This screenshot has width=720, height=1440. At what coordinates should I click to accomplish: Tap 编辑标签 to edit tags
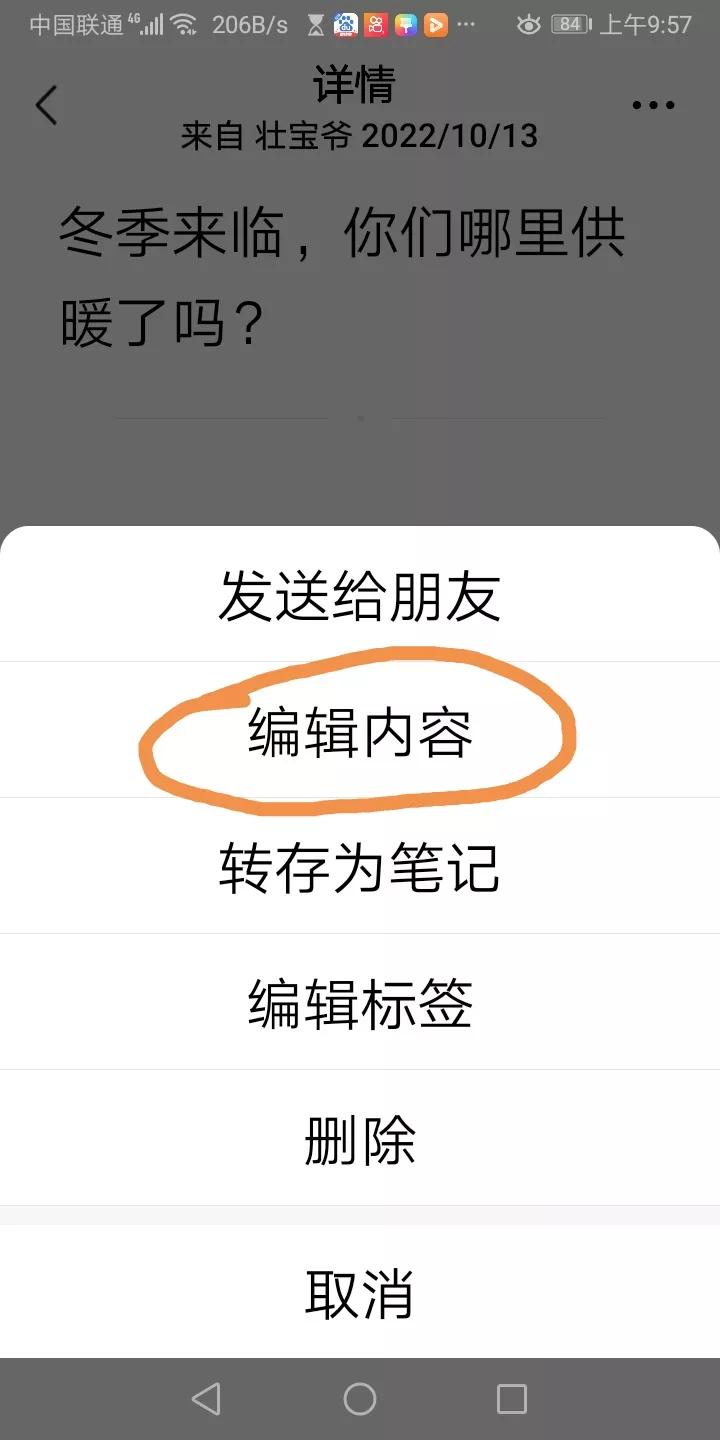359,1001
